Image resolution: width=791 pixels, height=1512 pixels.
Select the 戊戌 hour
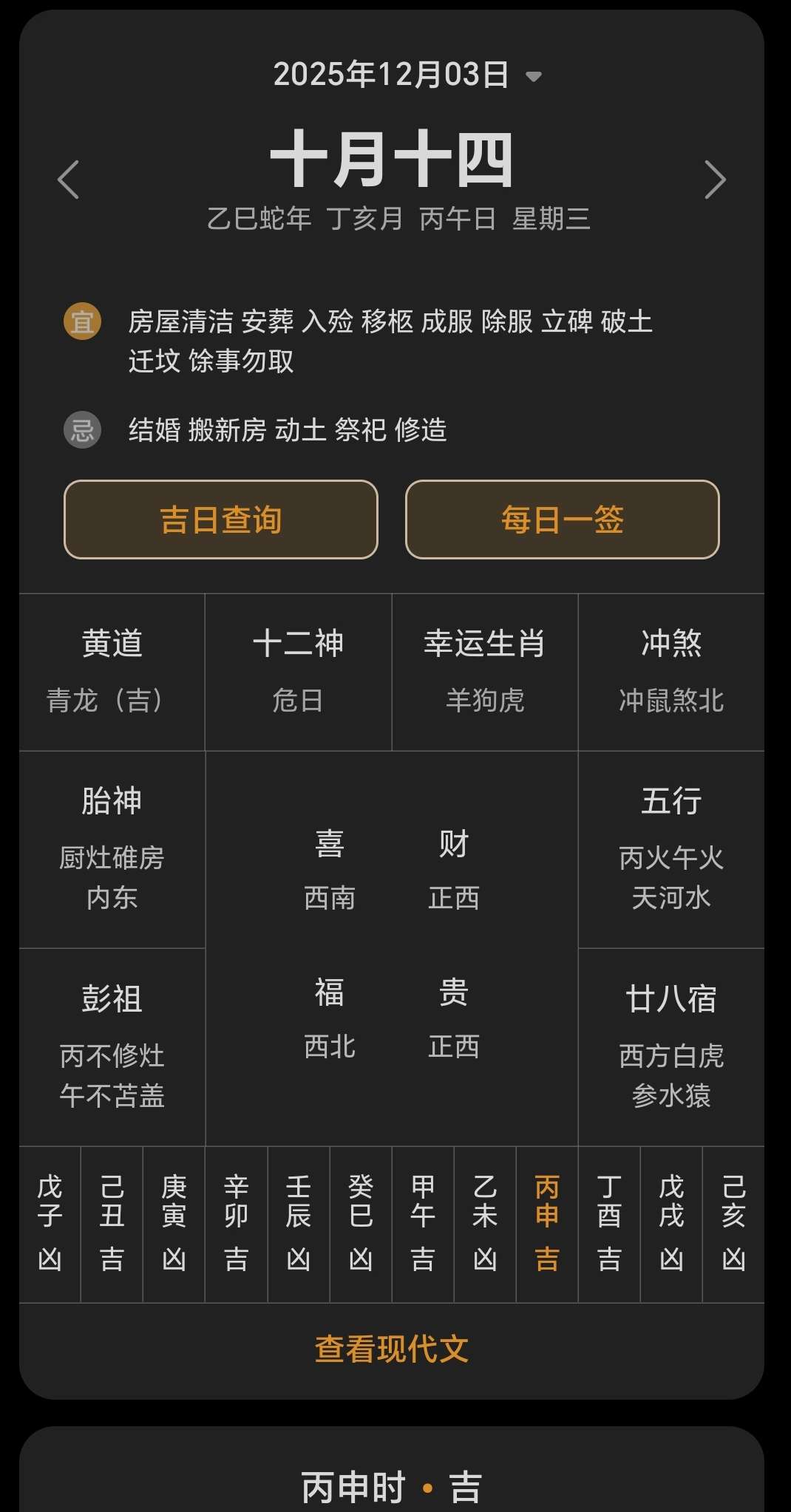(671, 1223)
